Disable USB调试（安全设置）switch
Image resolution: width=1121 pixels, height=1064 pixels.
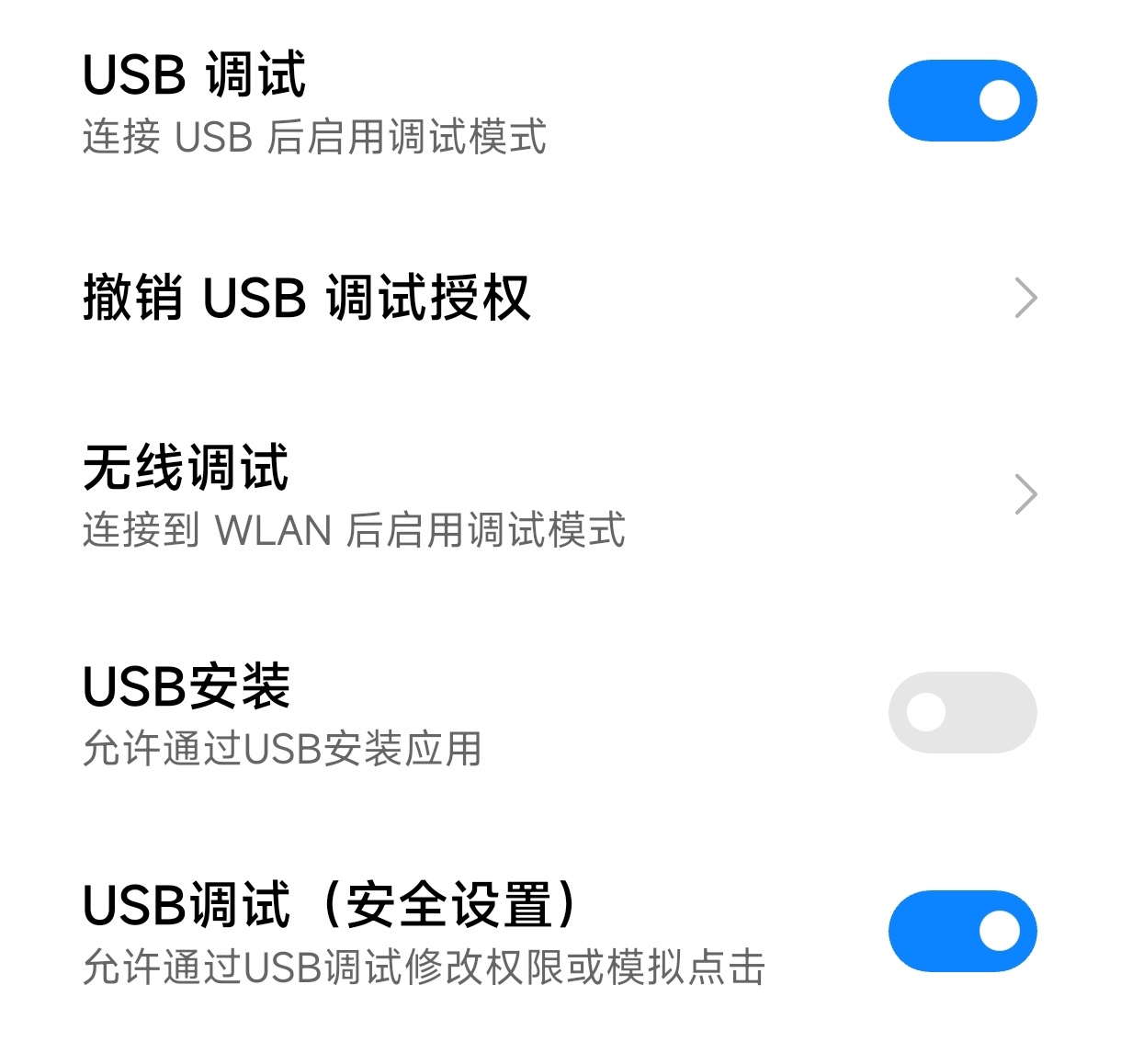pyautogui.click(x=962, y=931)
